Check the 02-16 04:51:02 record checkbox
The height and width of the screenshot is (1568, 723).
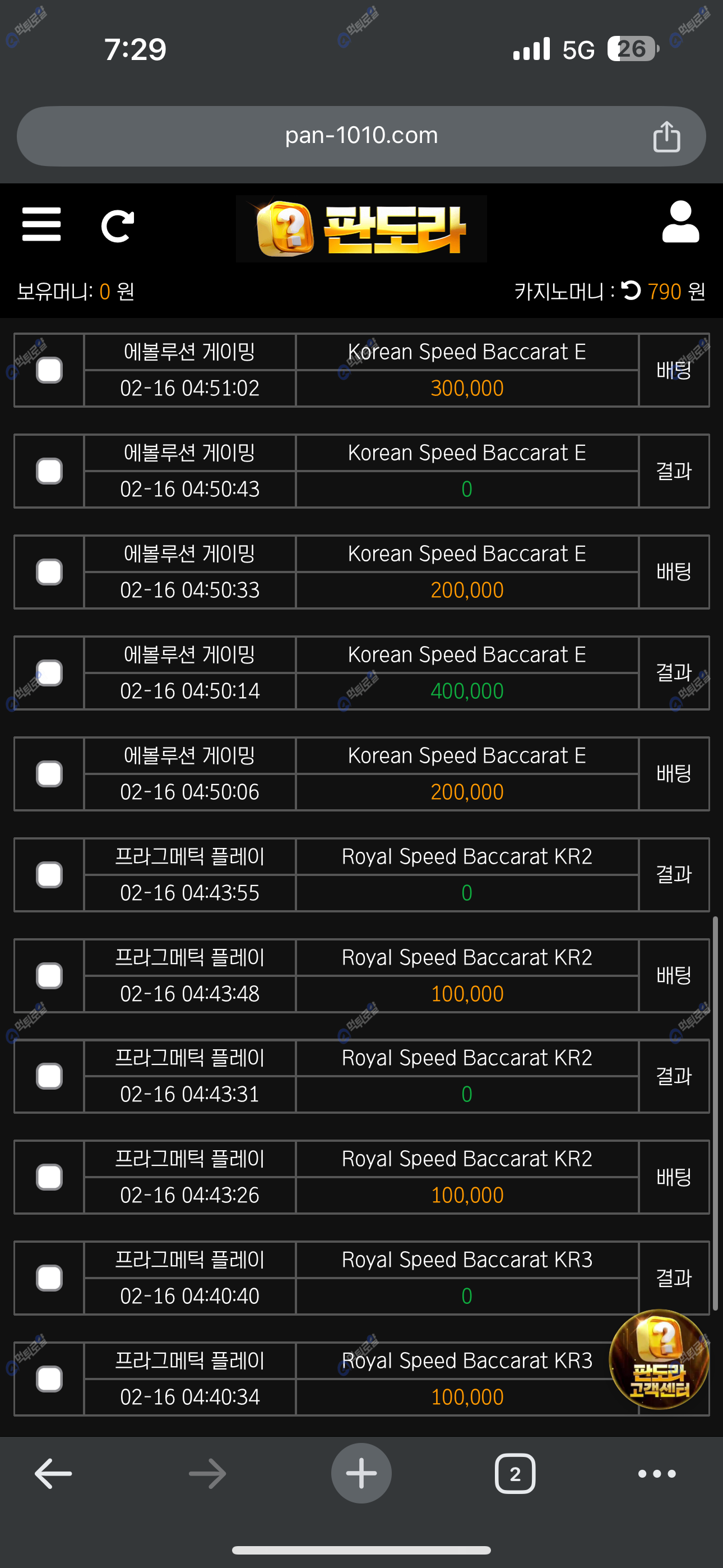pyautogui.click(x=49, y=370)
